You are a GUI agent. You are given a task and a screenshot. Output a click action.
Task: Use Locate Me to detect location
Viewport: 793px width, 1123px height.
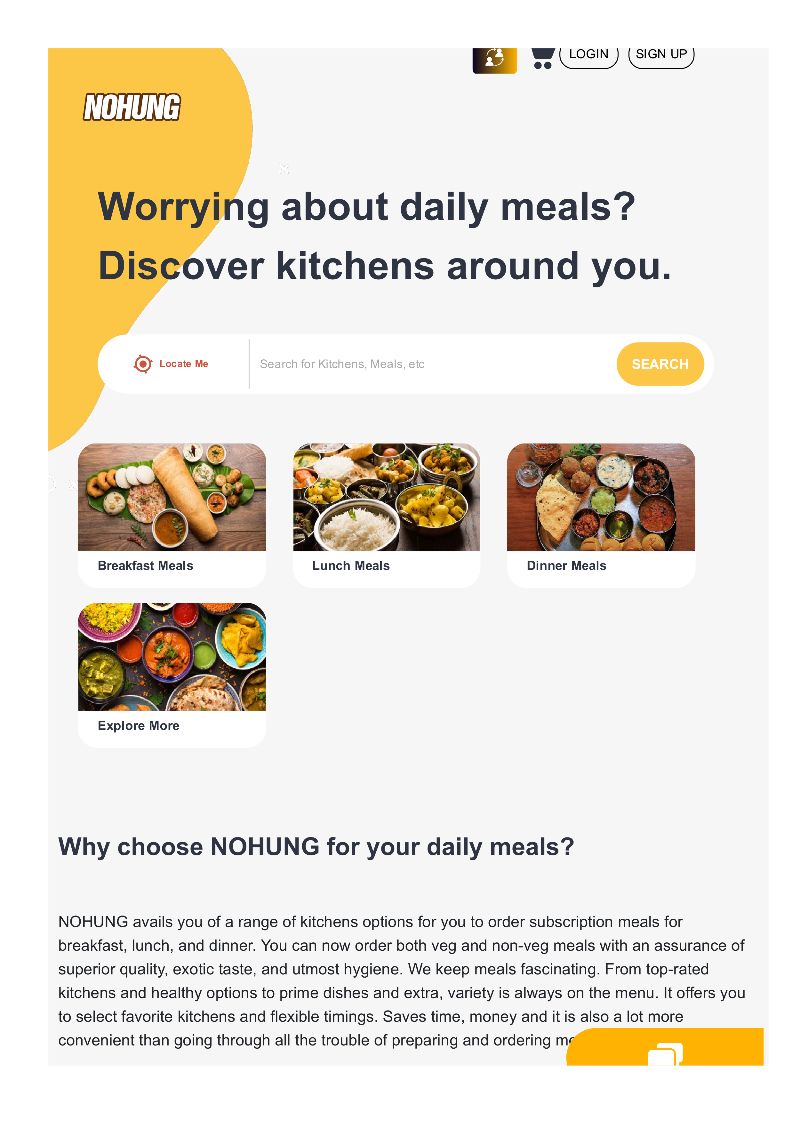pyautogui.click(x=172, y=364)
